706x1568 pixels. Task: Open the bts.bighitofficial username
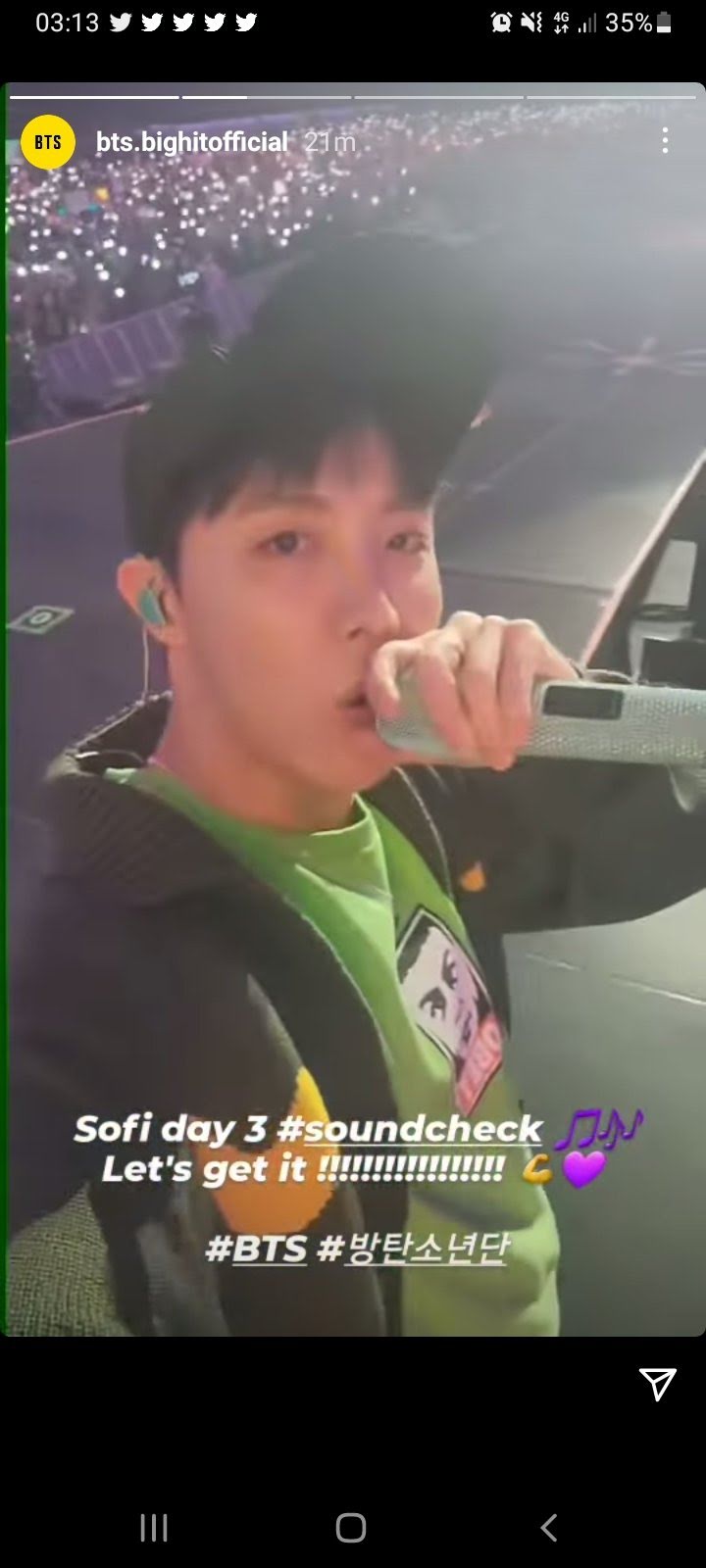(x=192, y=142)
